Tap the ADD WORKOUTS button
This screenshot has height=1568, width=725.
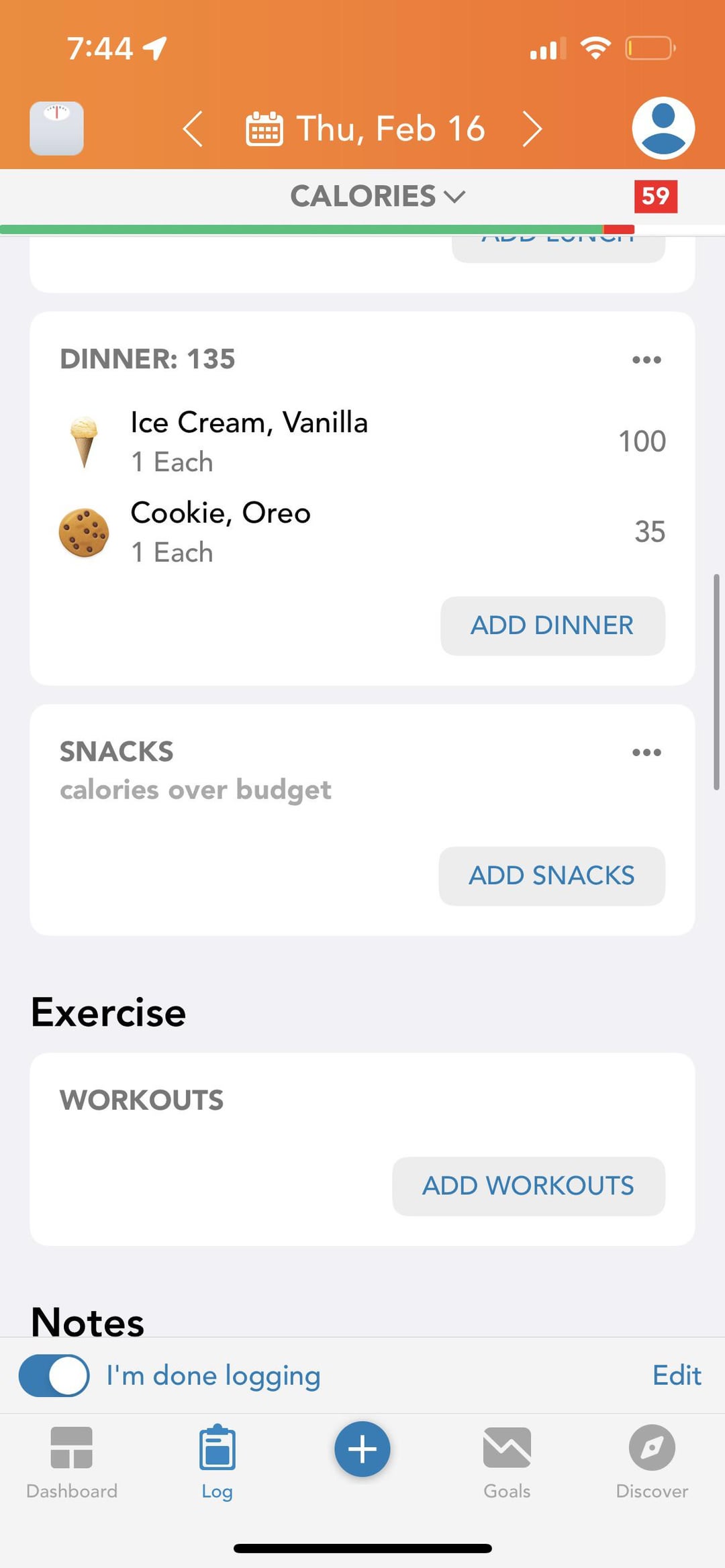point(528,1185)
